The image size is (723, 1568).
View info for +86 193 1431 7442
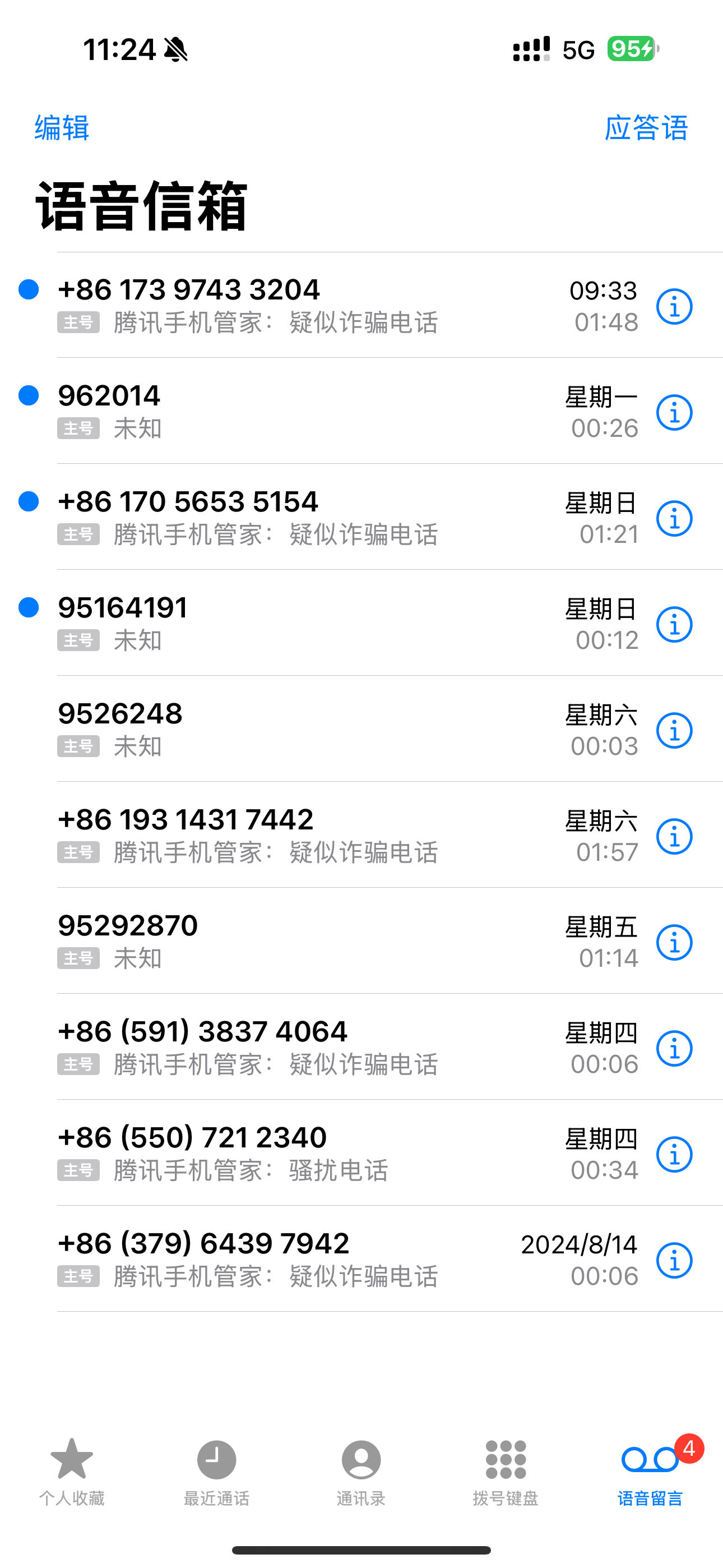[674, 836]
